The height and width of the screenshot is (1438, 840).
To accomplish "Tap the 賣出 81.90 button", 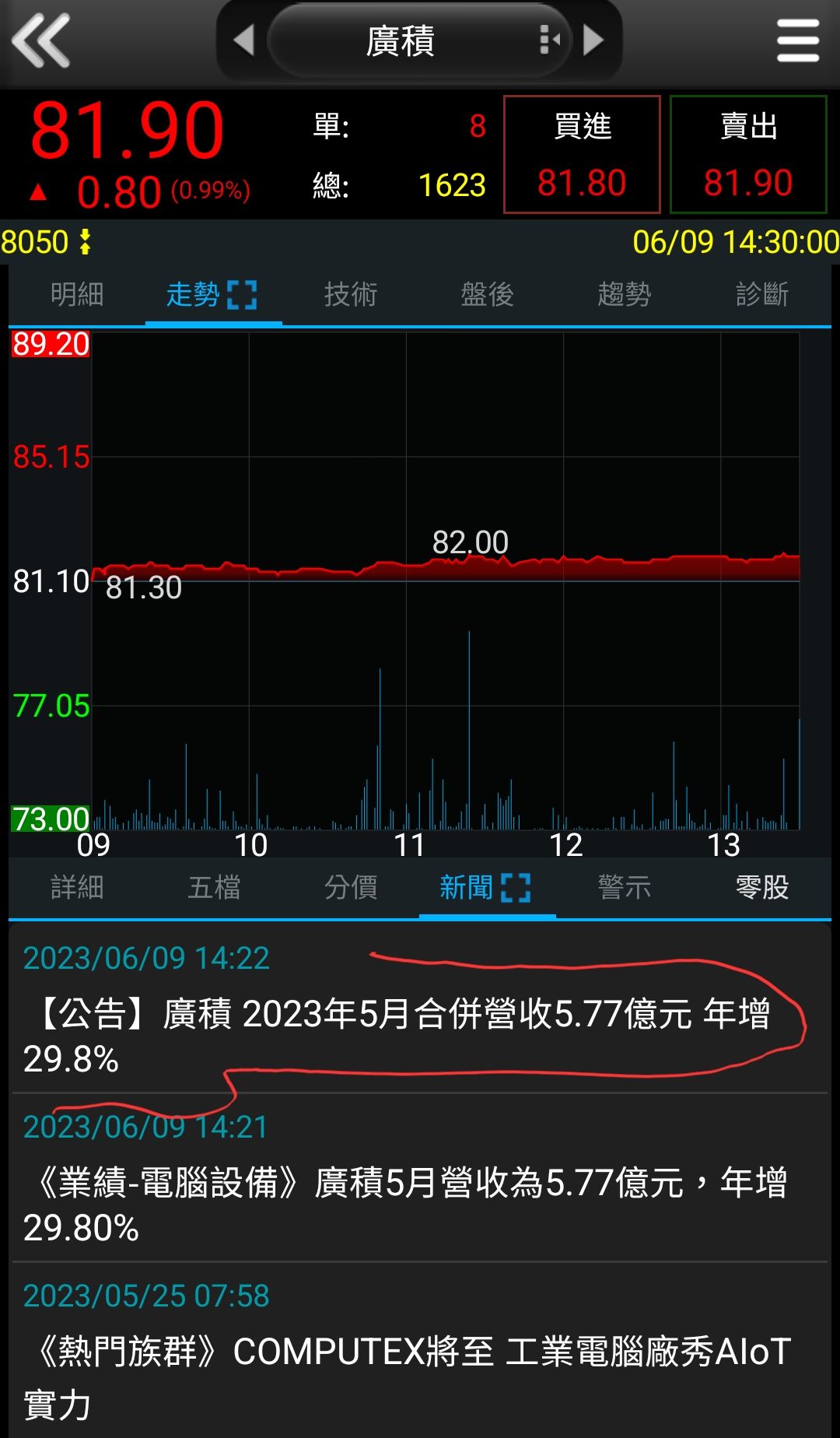I will tap(748, 154).
